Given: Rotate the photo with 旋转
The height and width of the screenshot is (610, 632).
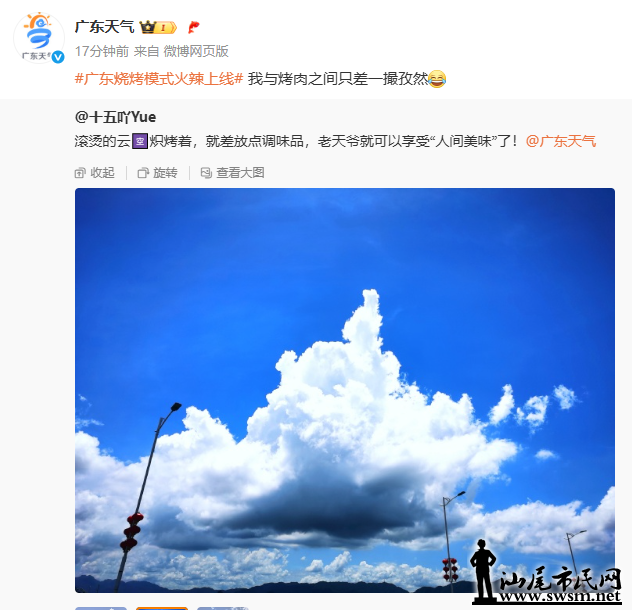Looking at the screenshot, I should pyautogui.click(x=157, y=173).
